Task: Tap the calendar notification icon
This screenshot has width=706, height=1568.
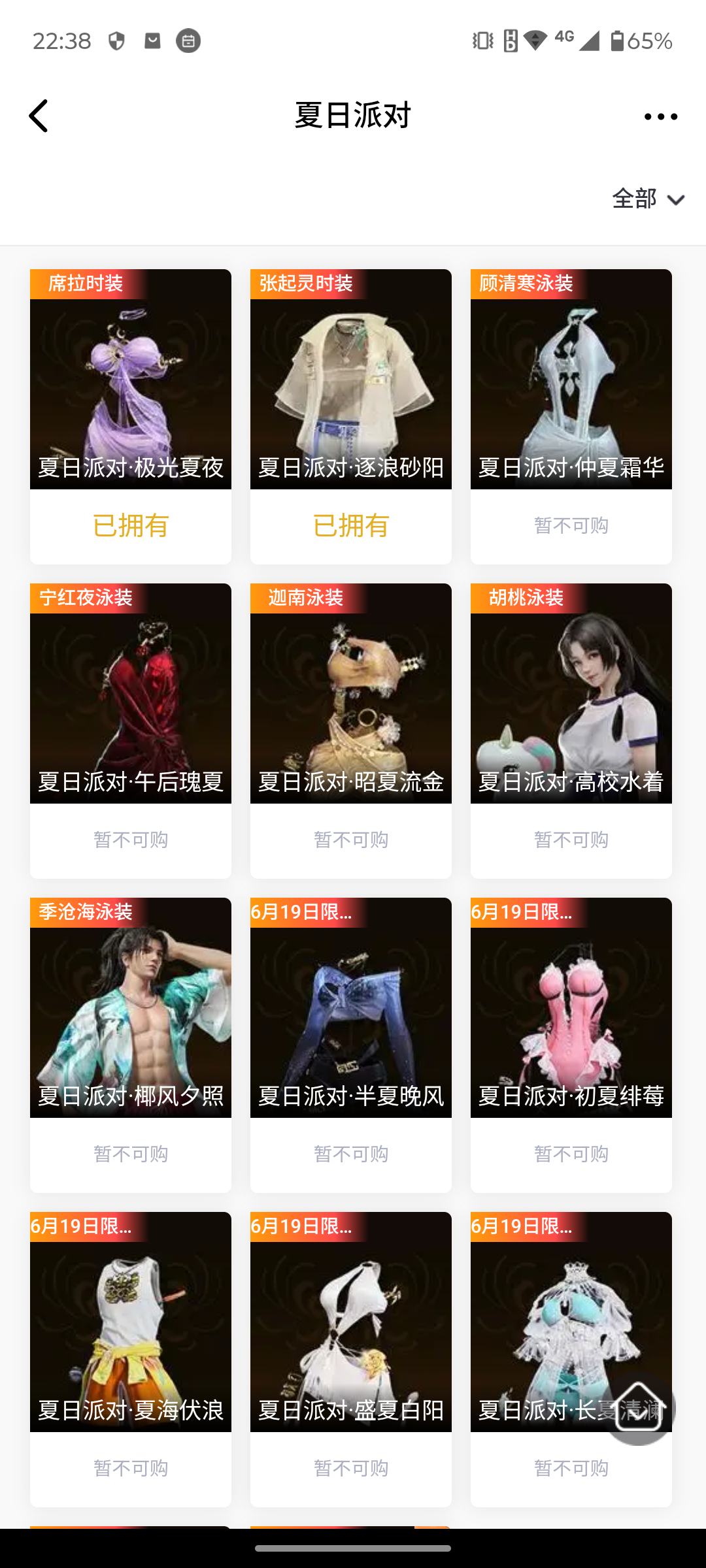Action: click(188, 41)
